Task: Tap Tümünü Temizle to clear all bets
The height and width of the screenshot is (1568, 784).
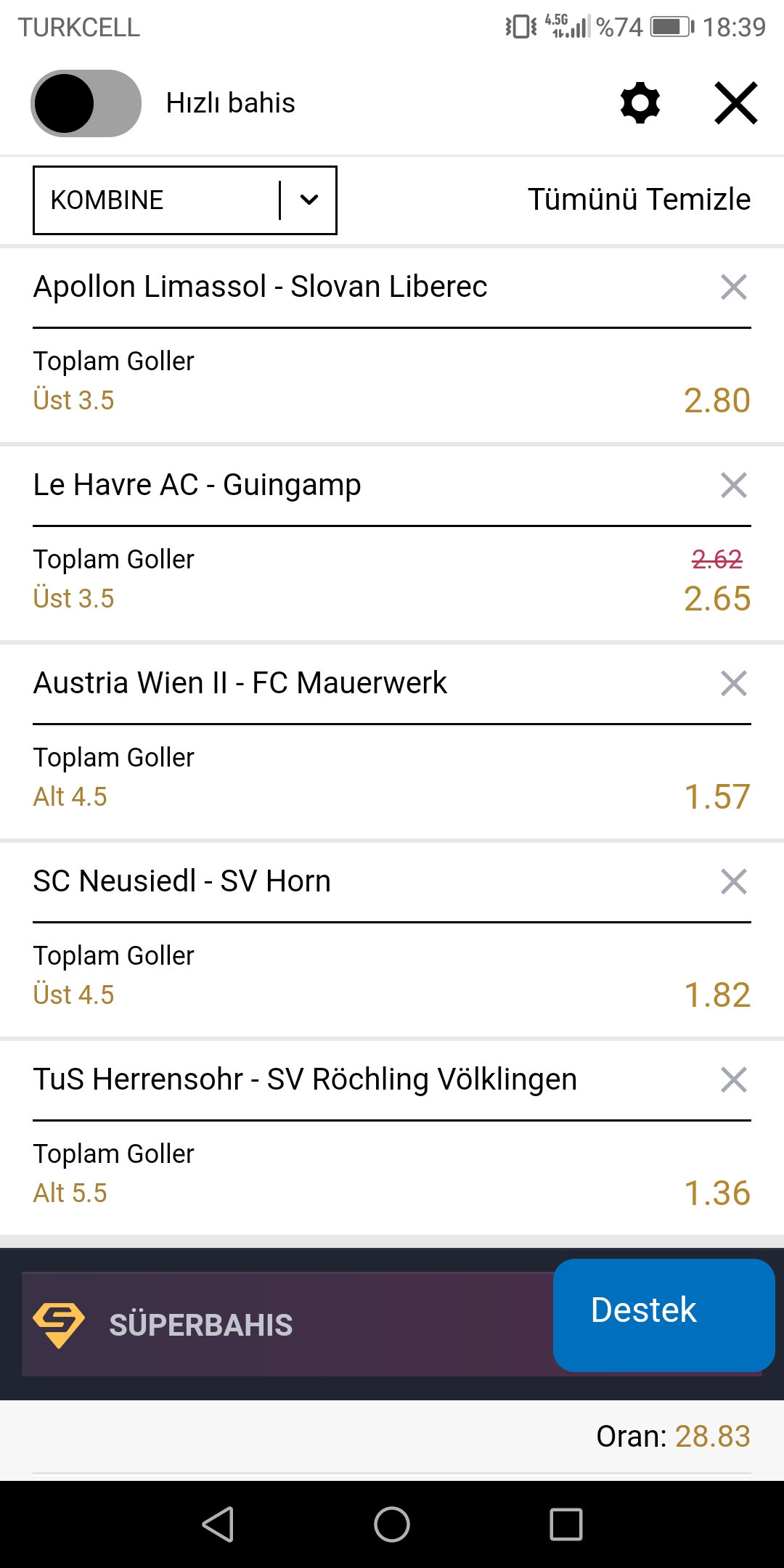Action: (x=639, y=200)
